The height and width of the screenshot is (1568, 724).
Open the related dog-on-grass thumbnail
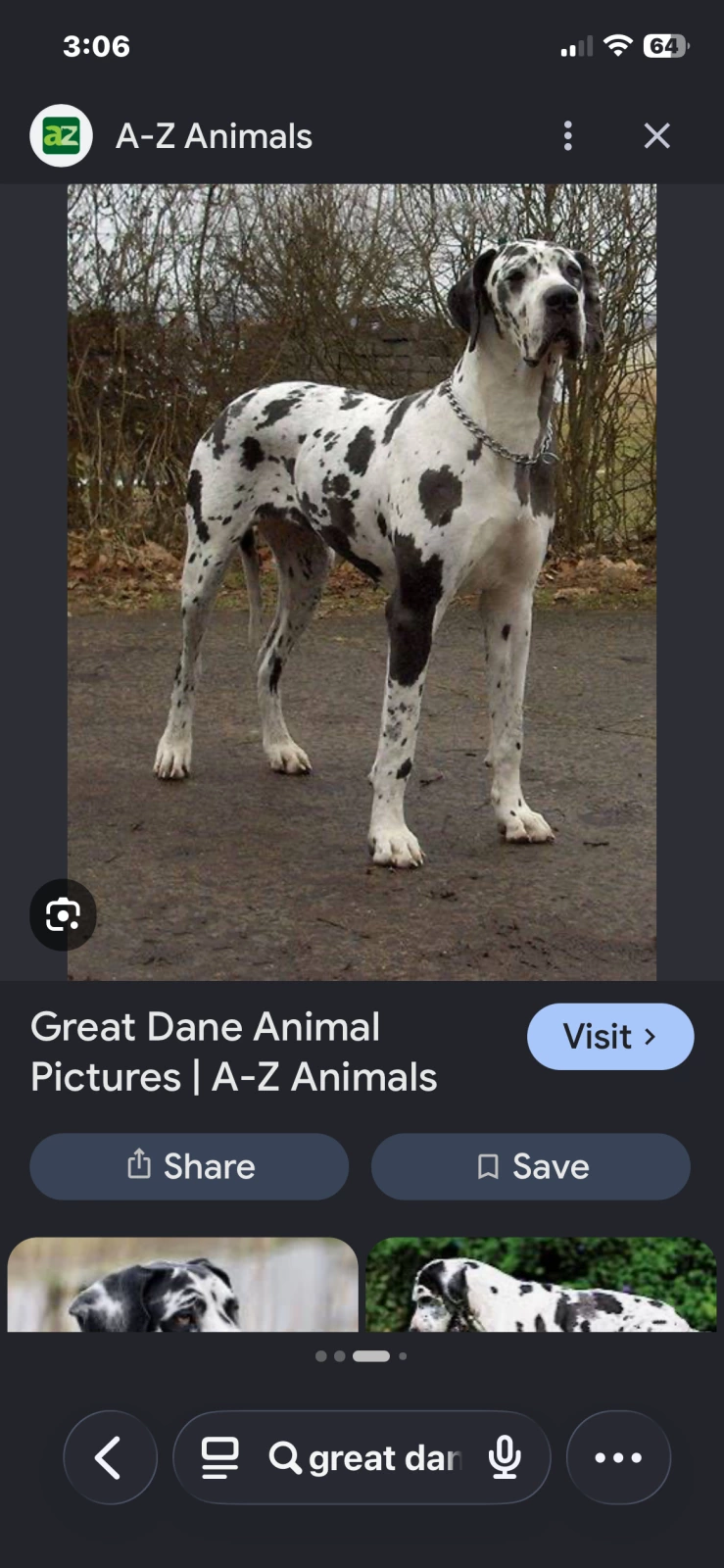(541, 1284)
